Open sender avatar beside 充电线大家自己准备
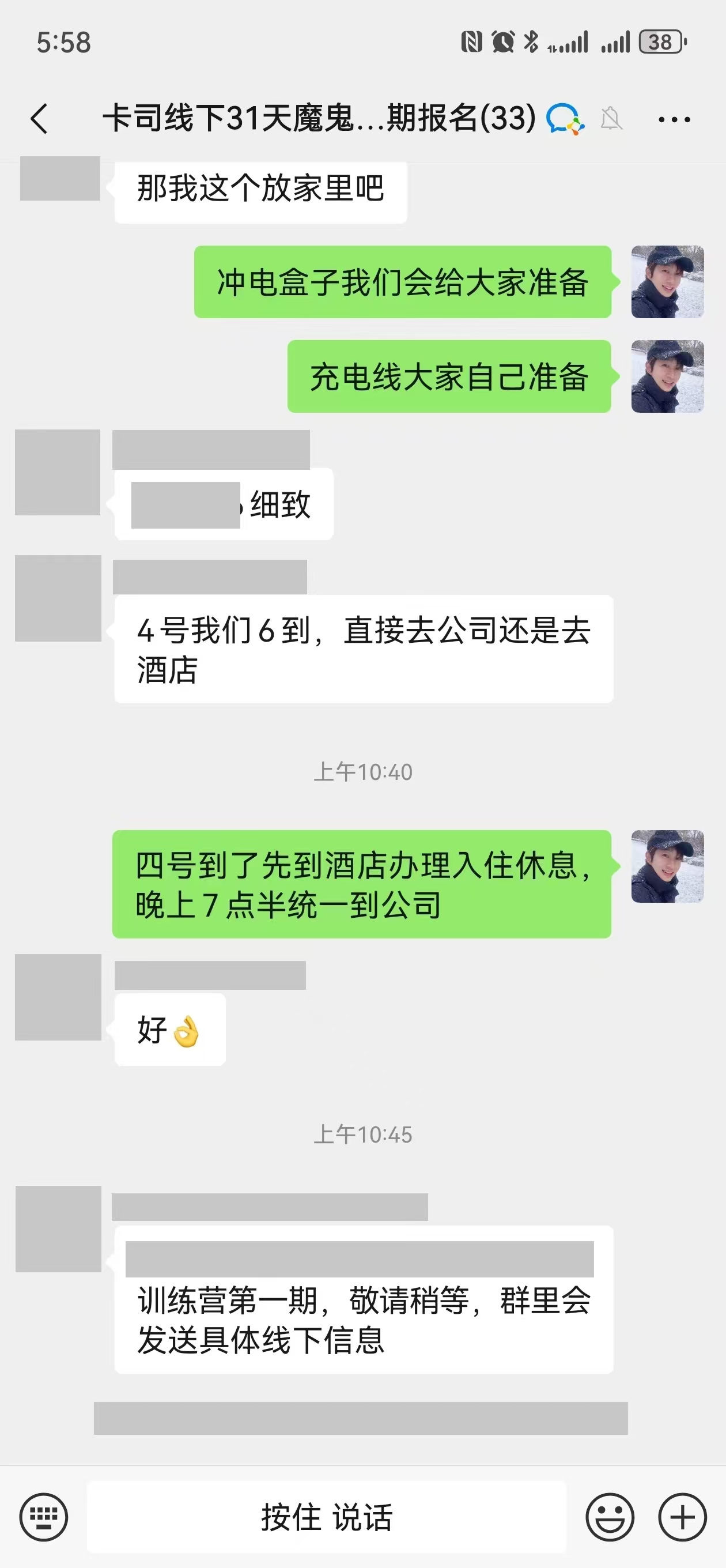The height and width of the screenshot is (1568, 726). click(x=668, y=376)
